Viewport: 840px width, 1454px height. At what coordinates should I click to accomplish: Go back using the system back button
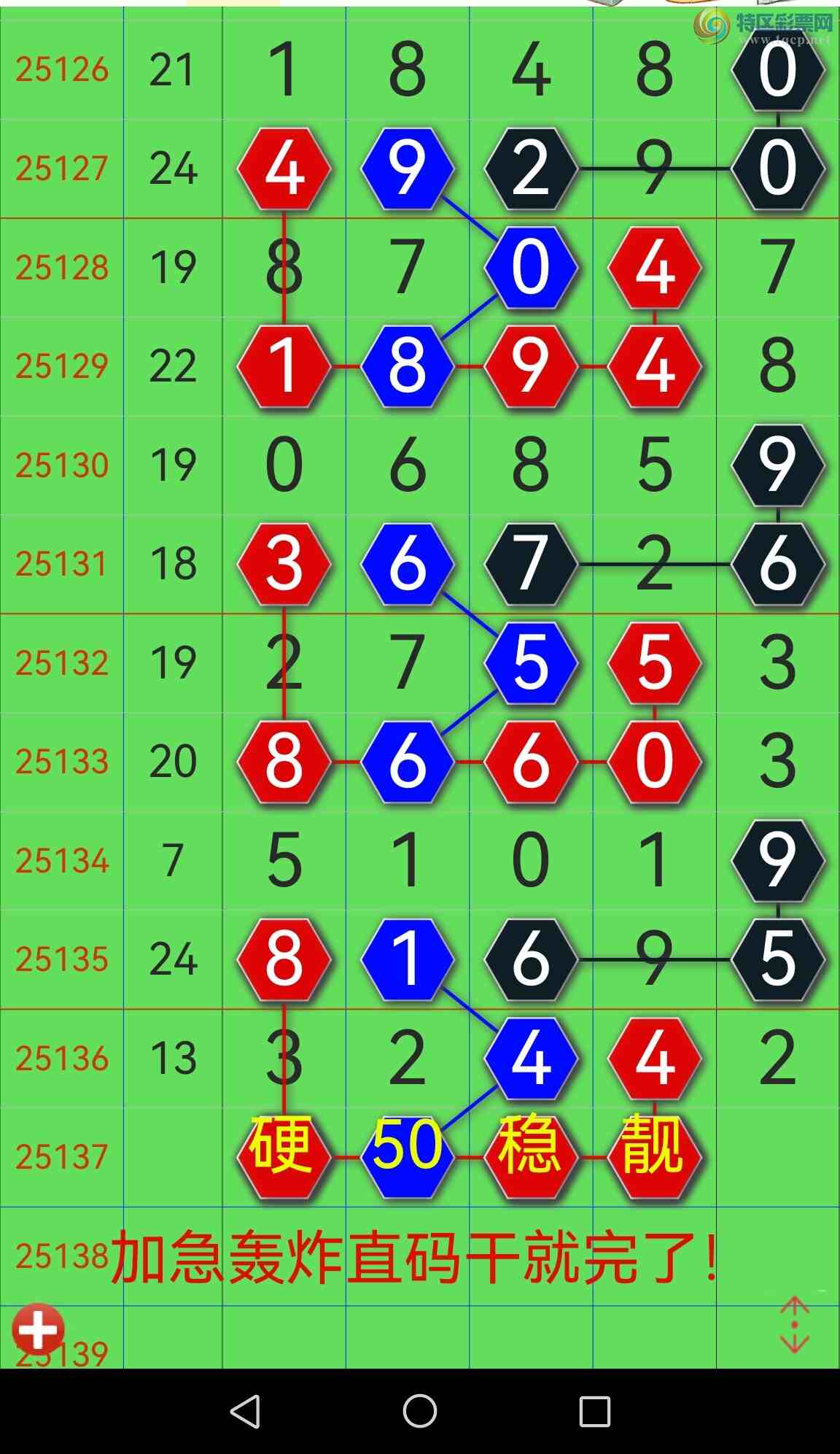point(246,1411)
